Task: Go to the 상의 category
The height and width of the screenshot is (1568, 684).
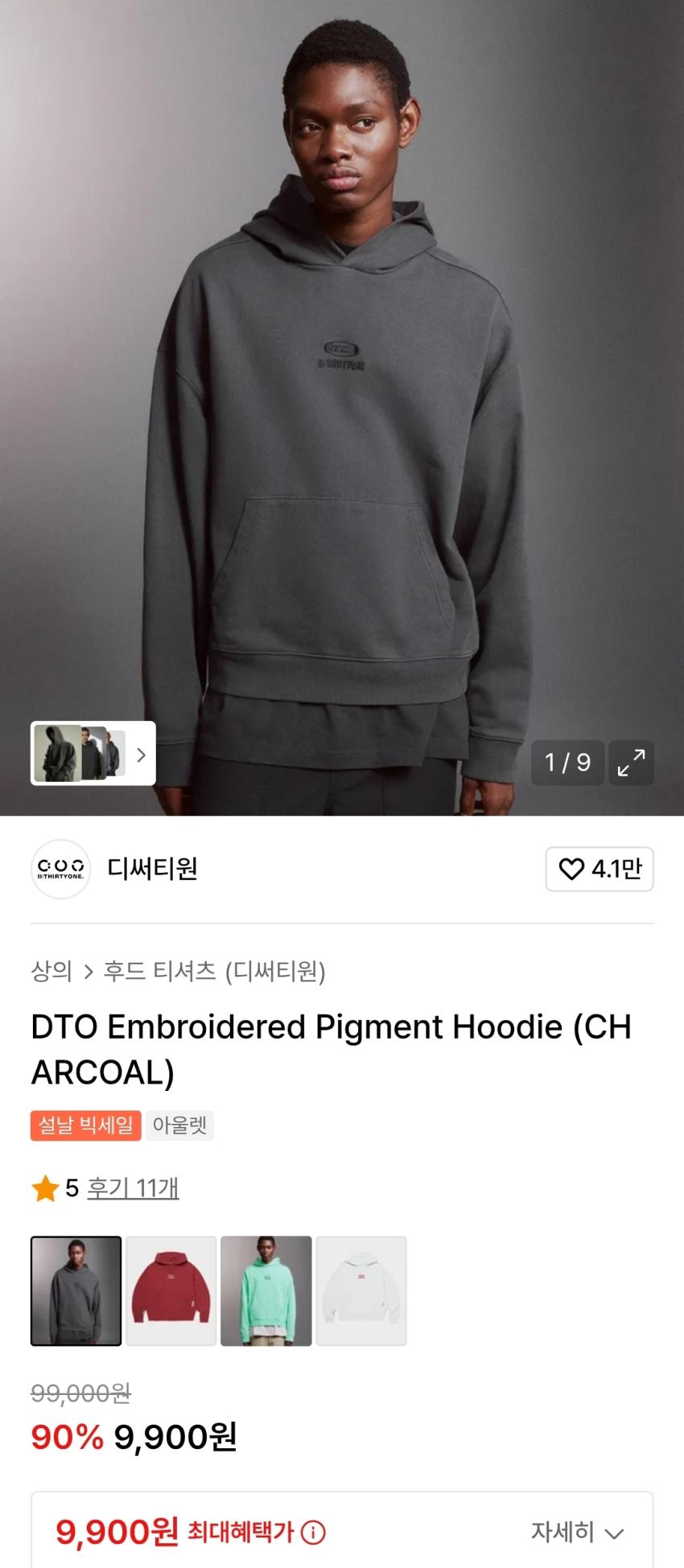Action: coord(52,971)
